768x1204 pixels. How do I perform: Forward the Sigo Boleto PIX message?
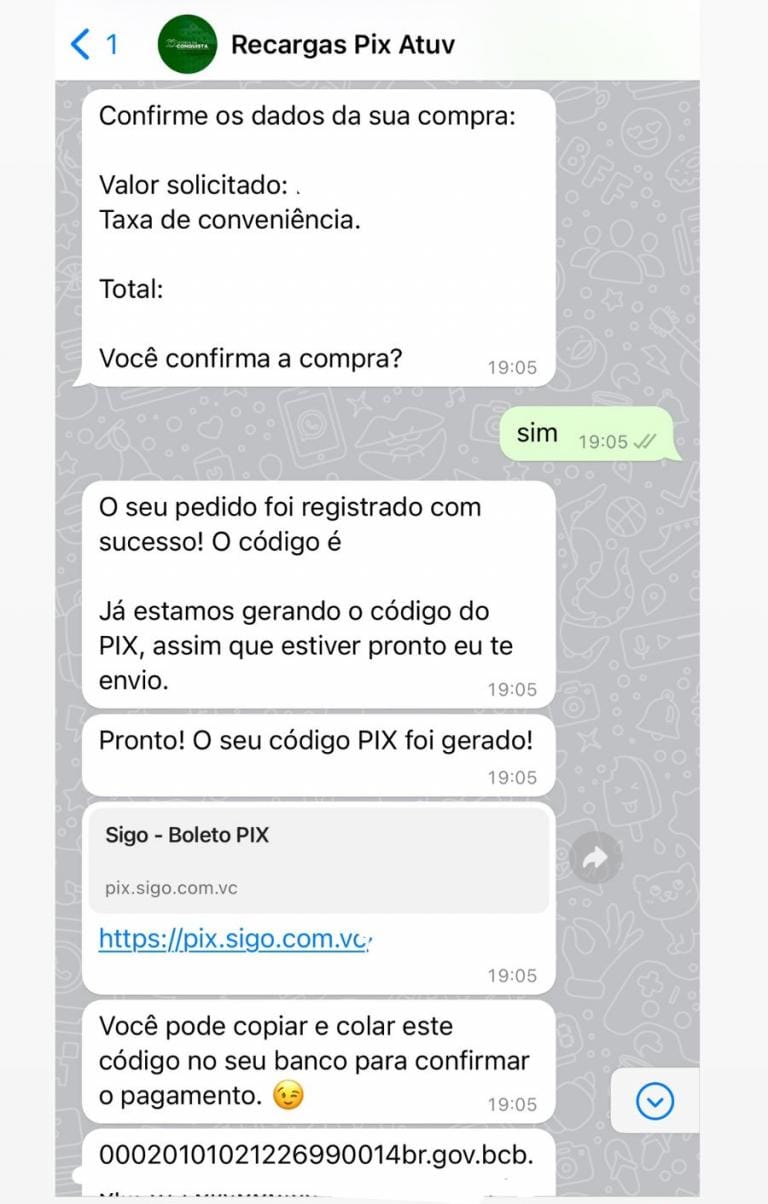[x=596, y=857]
